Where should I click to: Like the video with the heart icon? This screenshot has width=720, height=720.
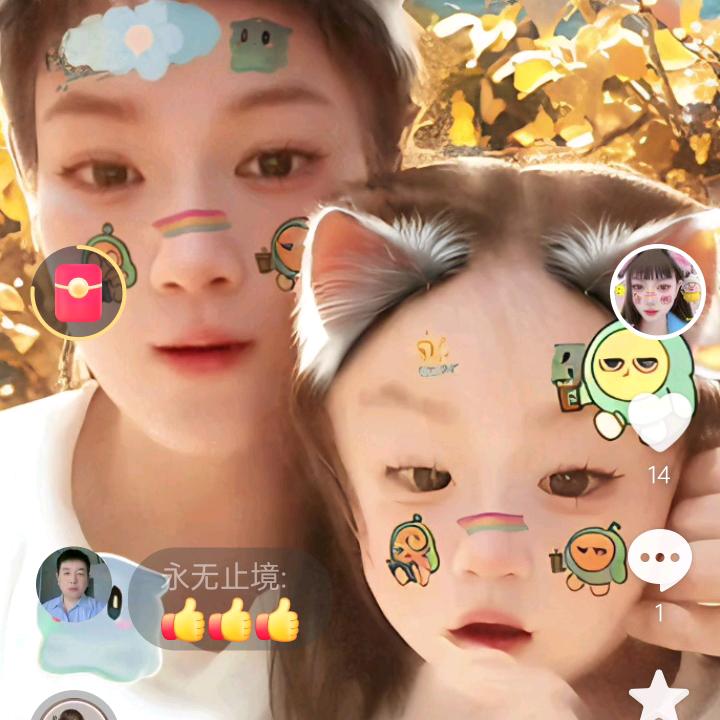[660, 421]
